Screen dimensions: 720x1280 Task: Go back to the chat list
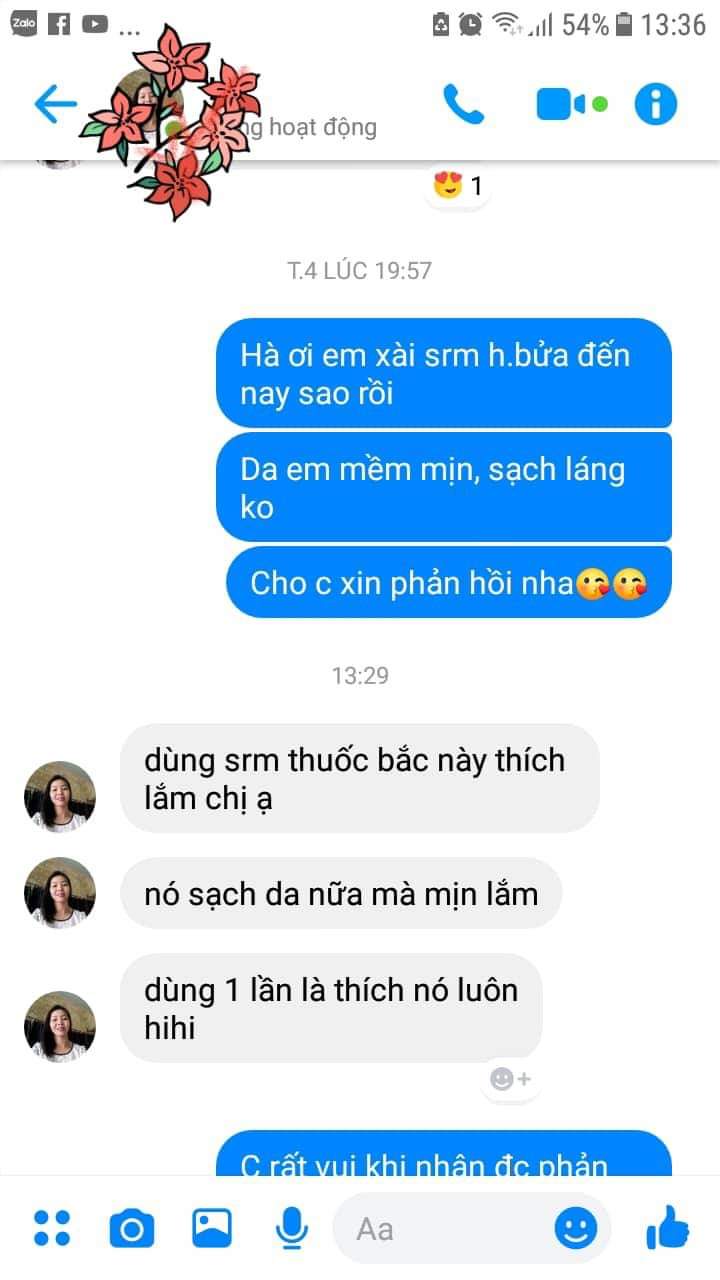55,104
